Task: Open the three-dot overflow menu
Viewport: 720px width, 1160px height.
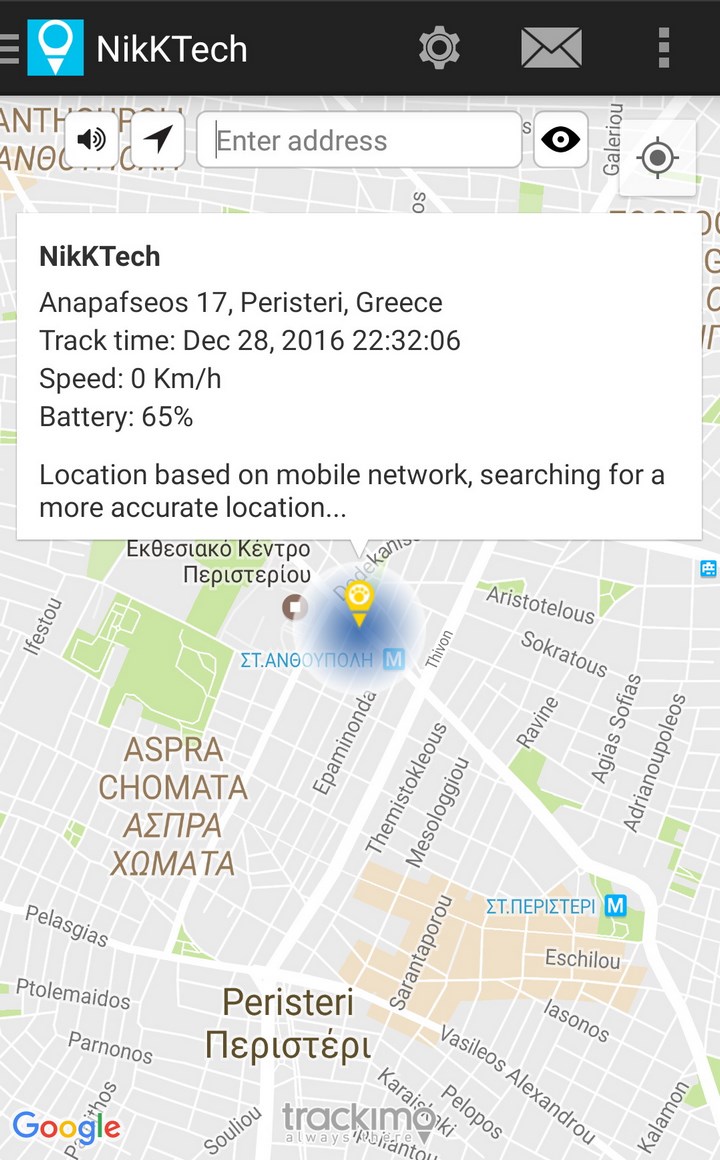Action: coord(664,48)
